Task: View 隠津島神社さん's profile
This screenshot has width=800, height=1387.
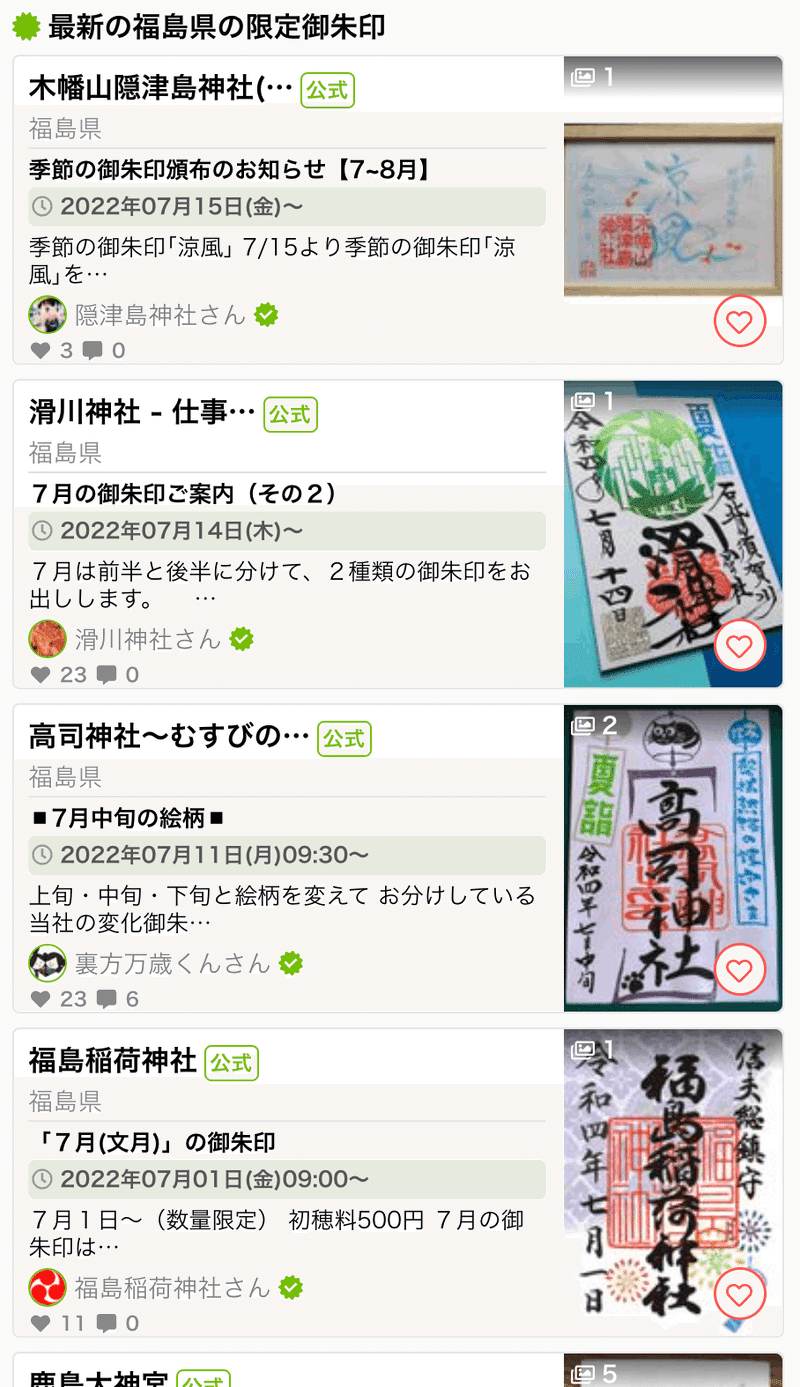Action: tap(160, 316)
